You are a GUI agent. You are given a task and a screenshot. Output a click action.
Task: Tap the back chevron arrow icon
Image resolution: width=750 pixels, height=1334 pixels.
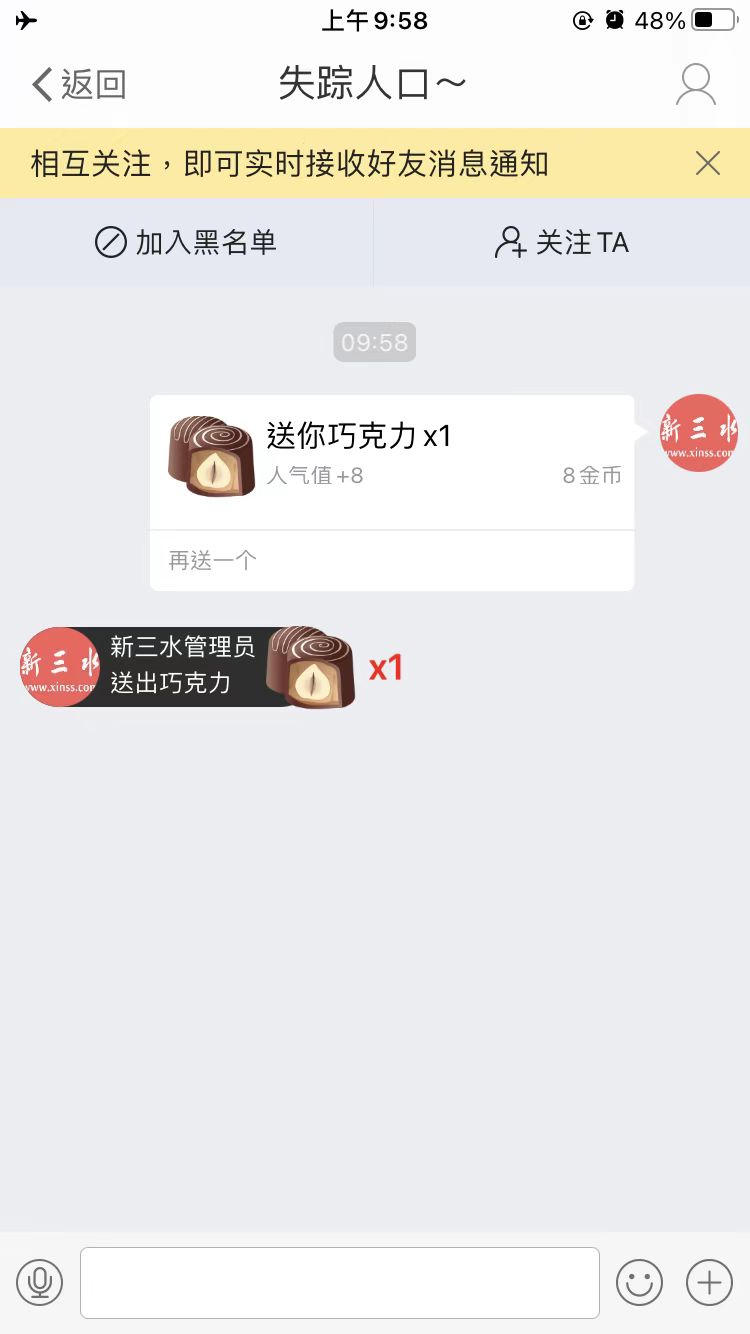tap(40, 85)
